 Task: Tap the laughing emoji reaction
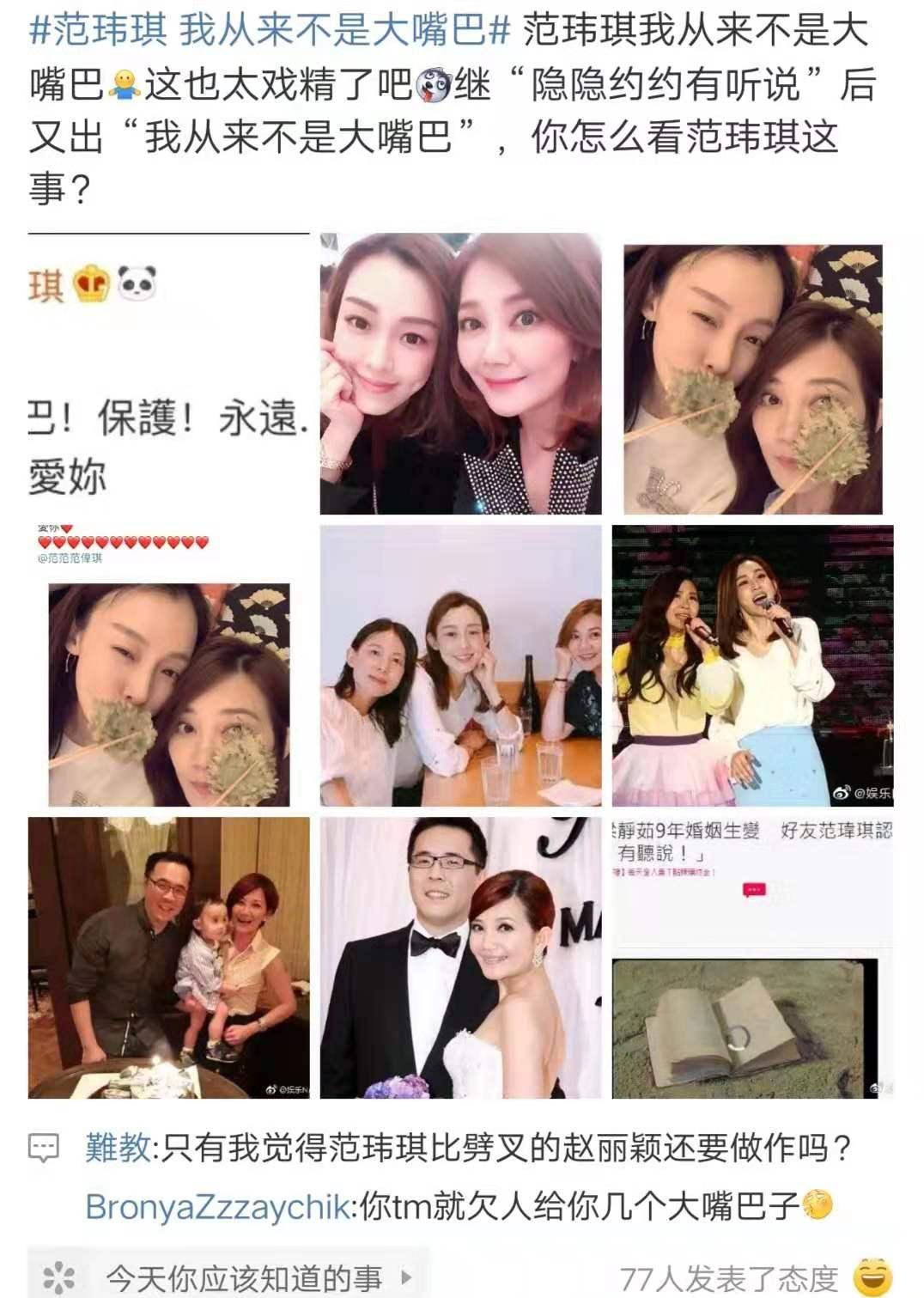[874, 1277]
